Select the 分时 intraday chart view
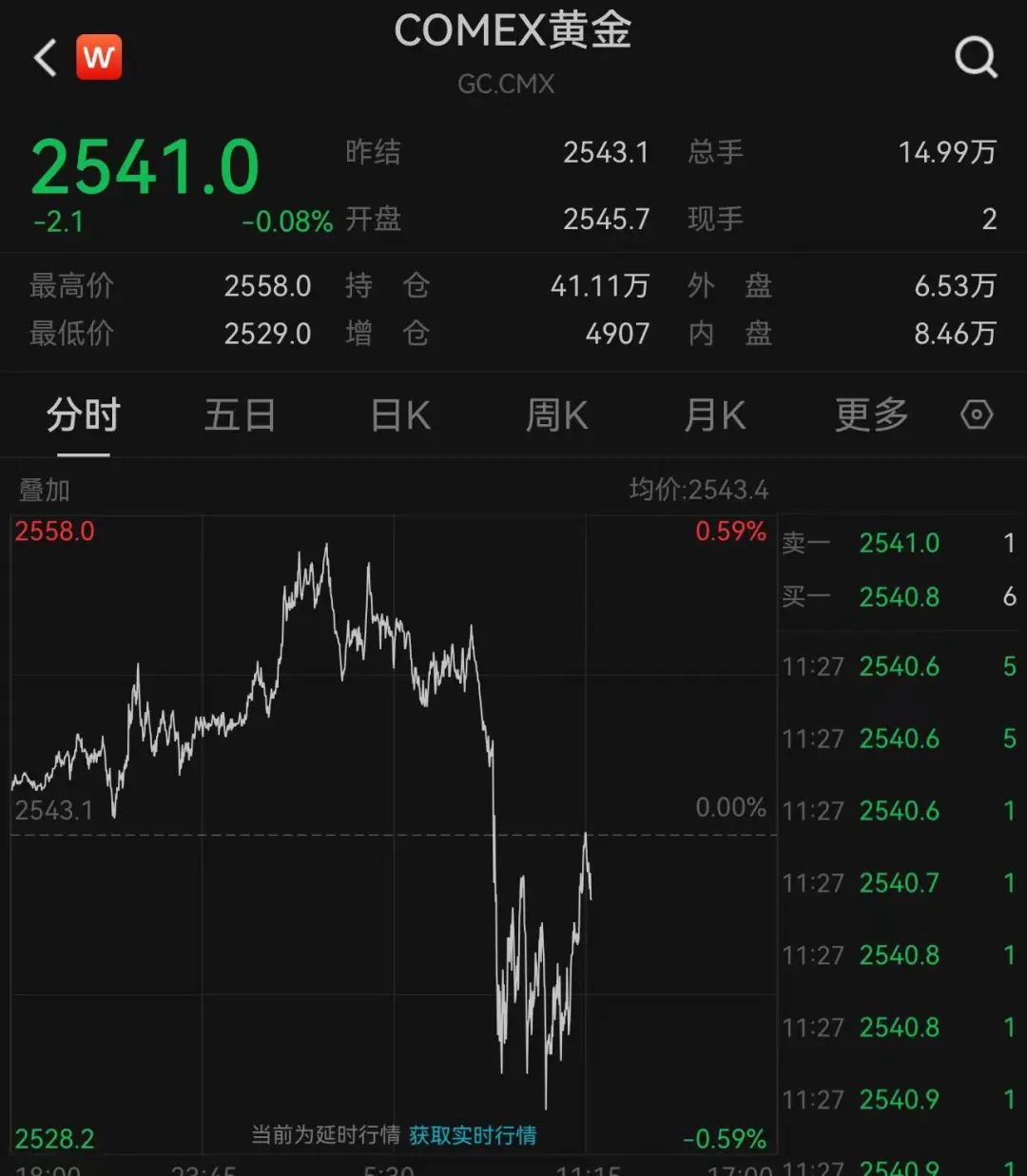Viewport: 1027px width, 1176px height. (x=84, y=414)
